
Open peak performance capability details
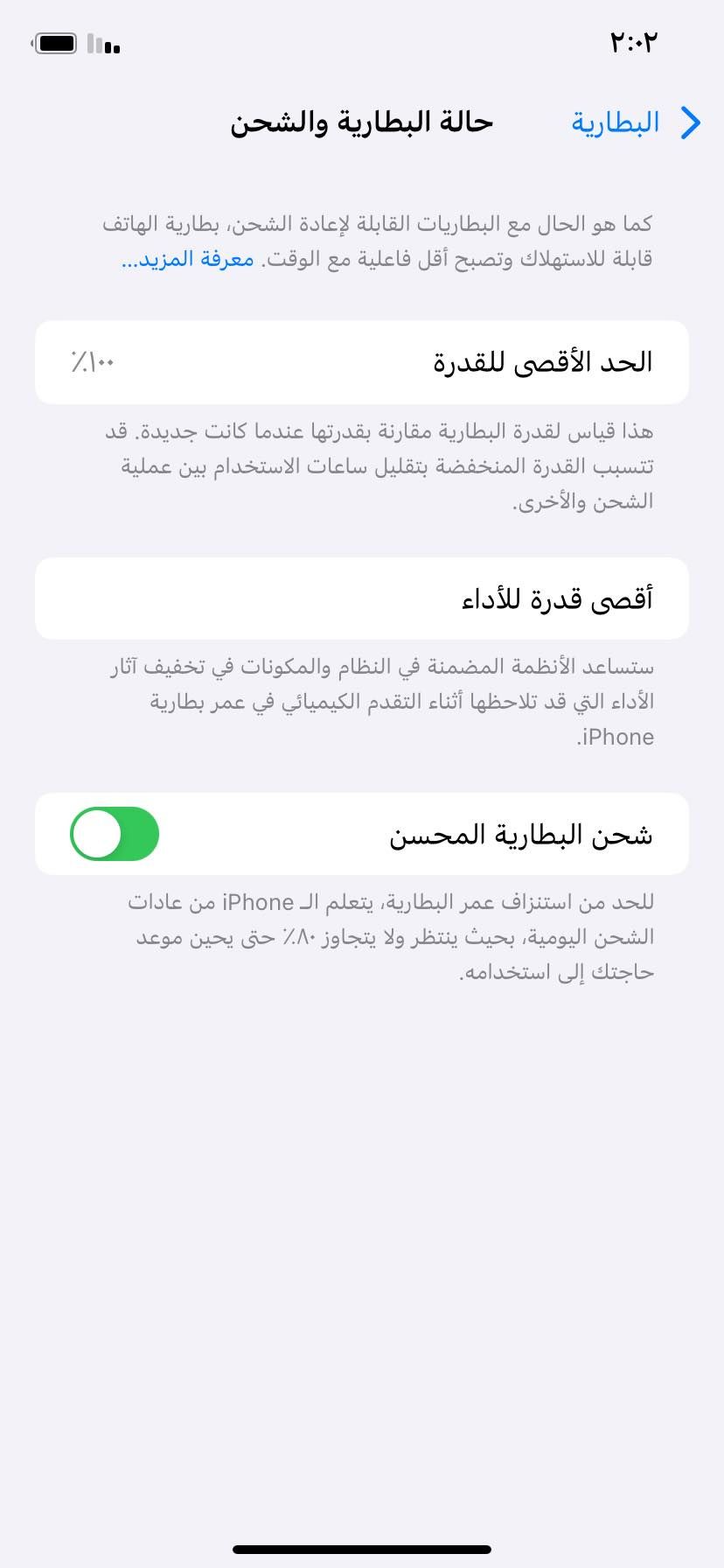coord(362,598)
